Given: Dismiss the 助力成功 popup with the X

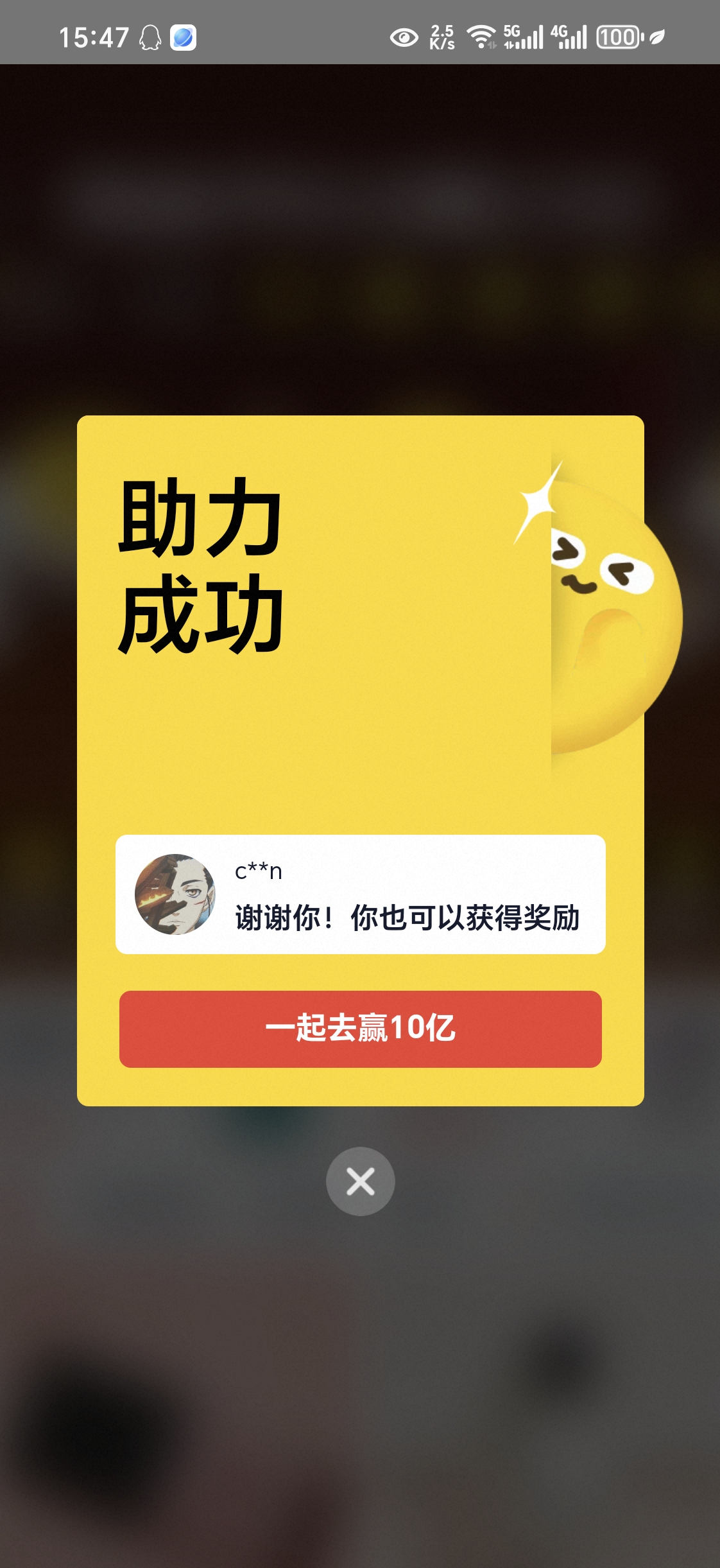Looking at the screenshot, I should (360, 1181).
